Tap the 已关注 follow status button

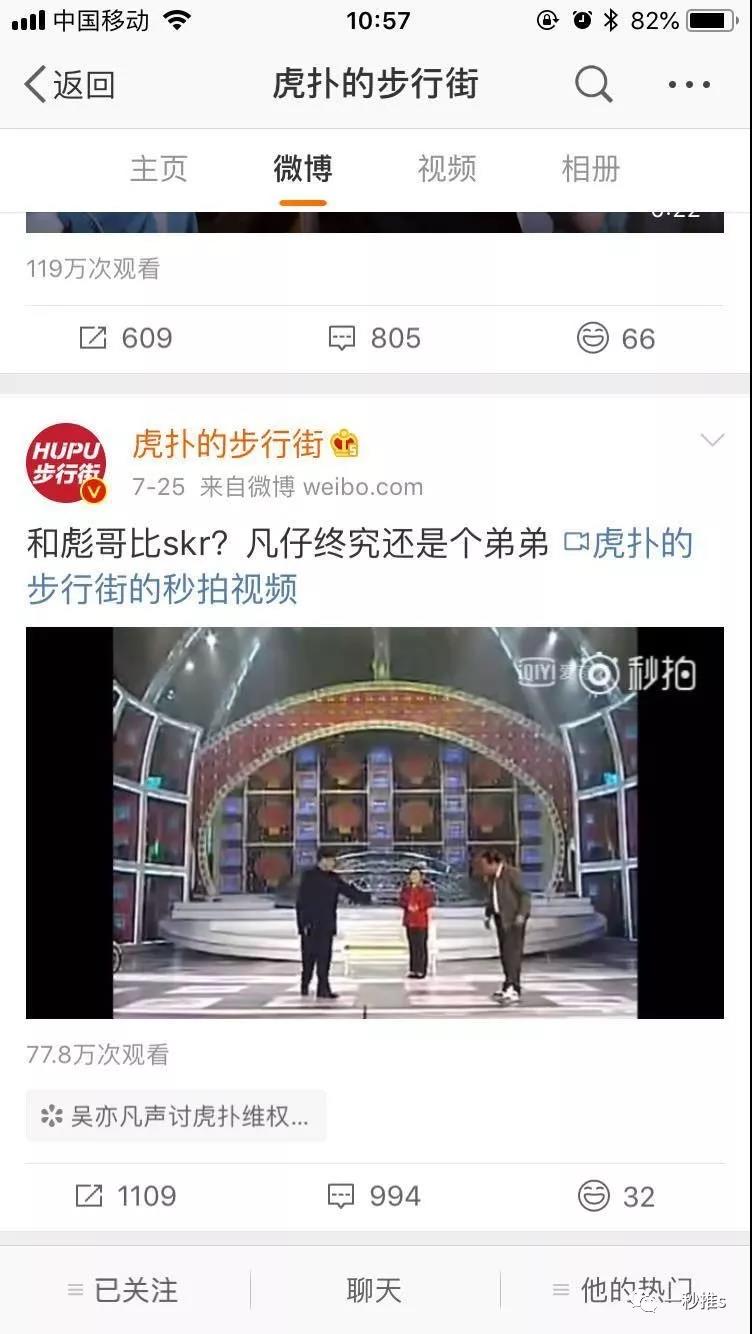pos(123,1290)
